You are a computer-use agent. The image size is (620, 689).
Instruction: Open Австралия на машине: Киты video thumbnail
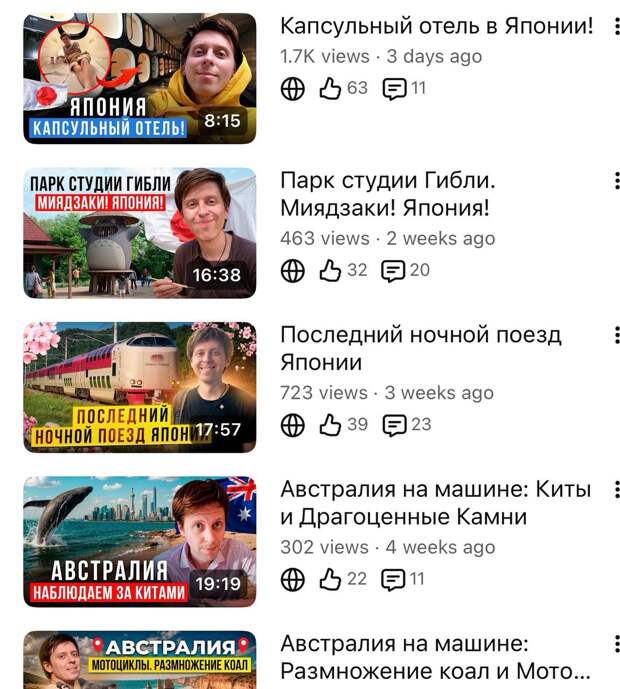[139, 541]
